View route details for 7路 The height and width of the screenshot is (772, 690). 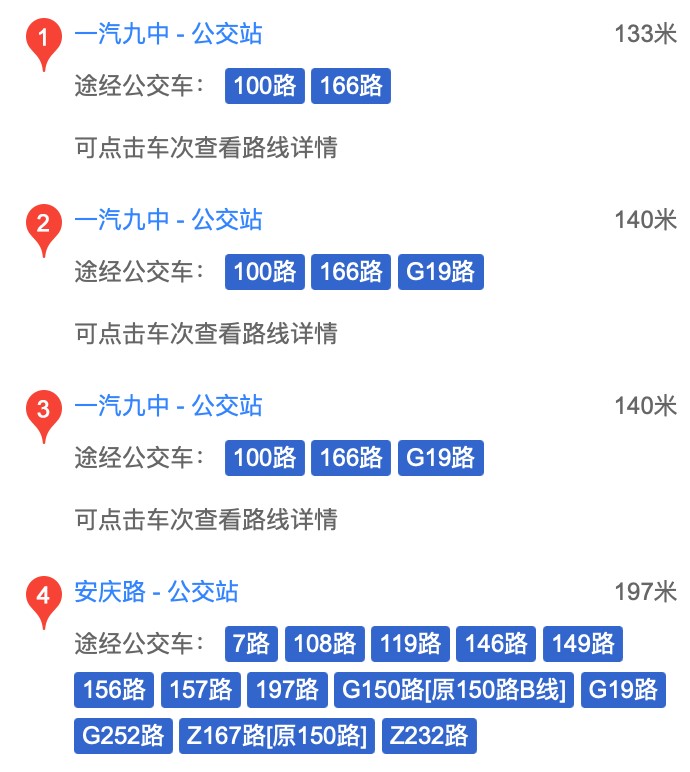(x=251, y=644)
